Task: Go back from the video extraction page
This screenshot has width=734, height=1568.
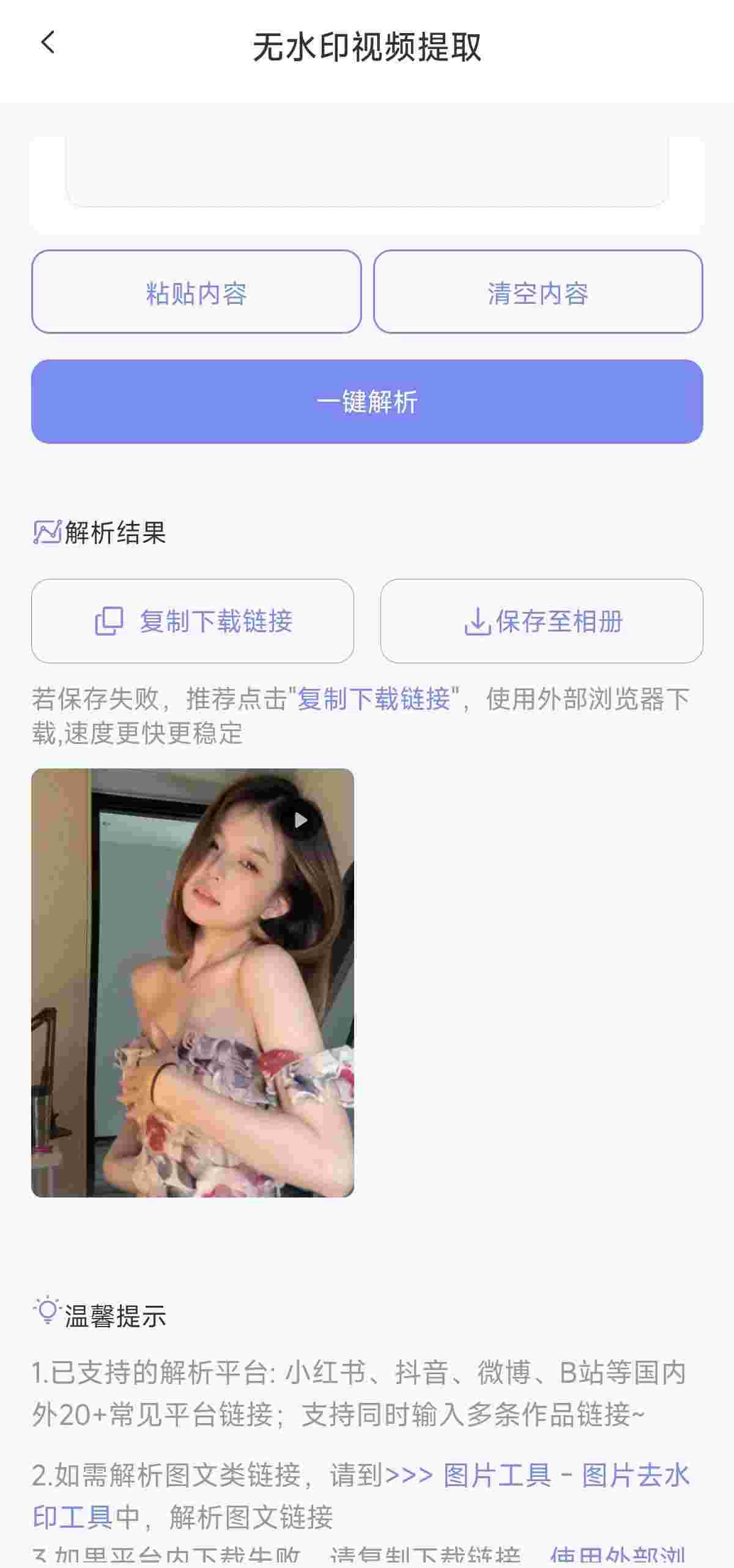Action: pyautogui.click(x=48, y=43)
